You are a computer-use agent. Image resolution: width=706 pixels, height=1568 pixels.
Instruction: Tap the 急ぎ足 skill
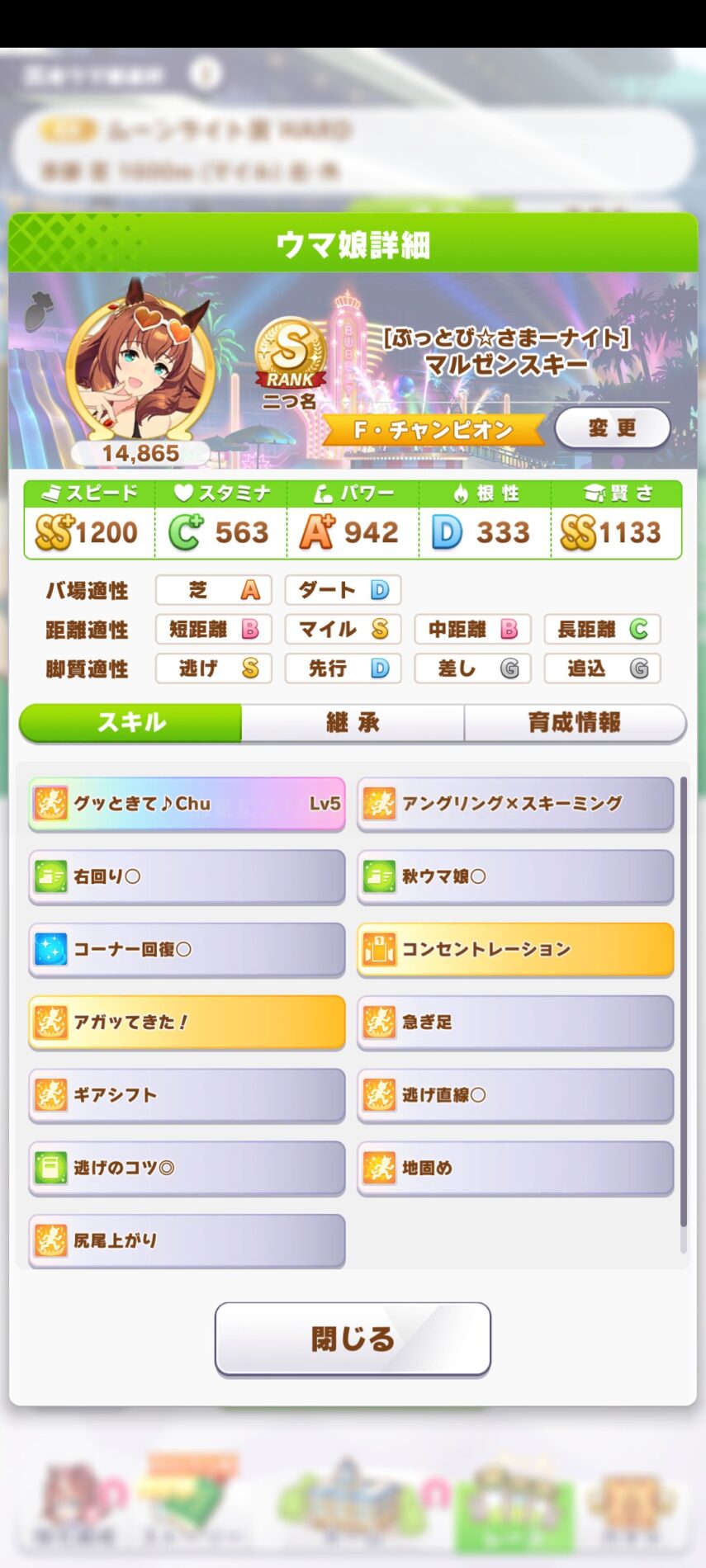(515, 1022)
